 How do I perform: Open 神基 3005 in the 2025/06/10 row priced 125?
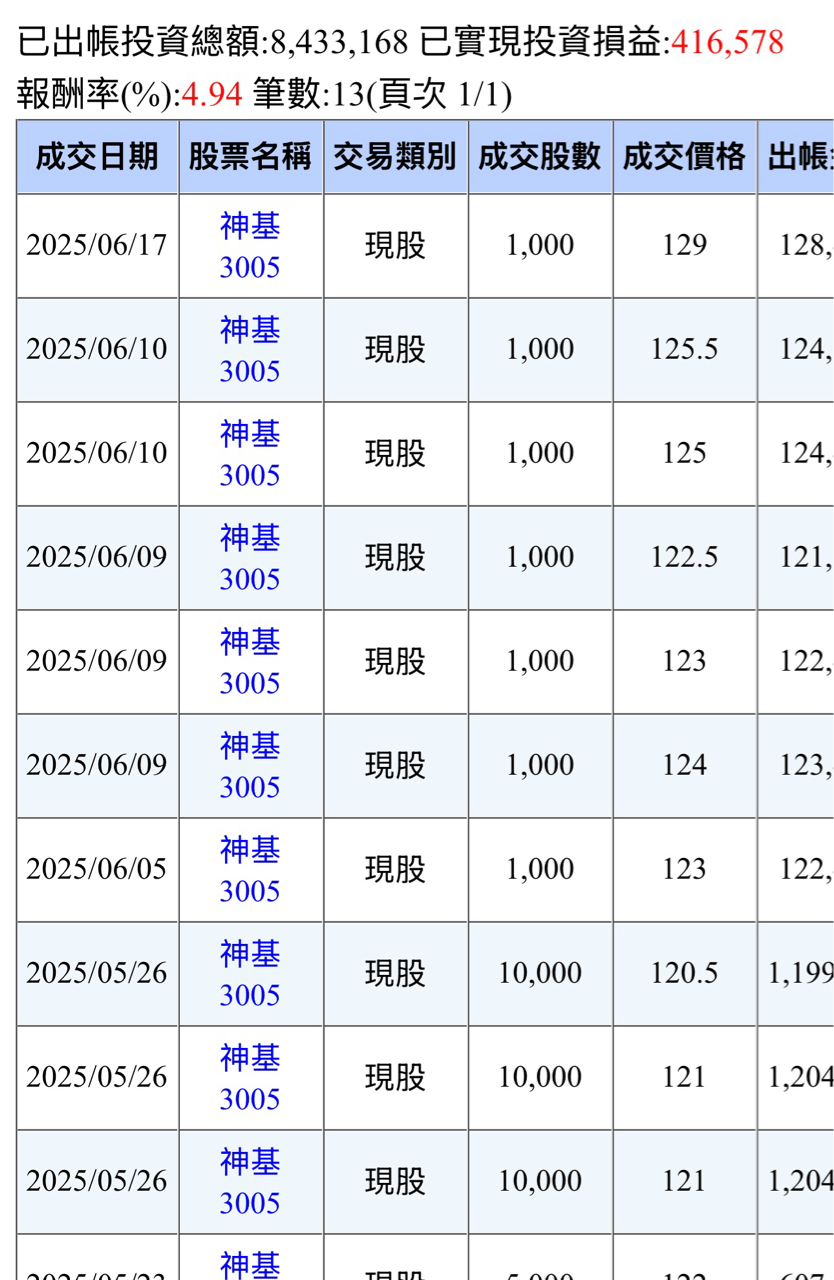click(x=250, y=454)
